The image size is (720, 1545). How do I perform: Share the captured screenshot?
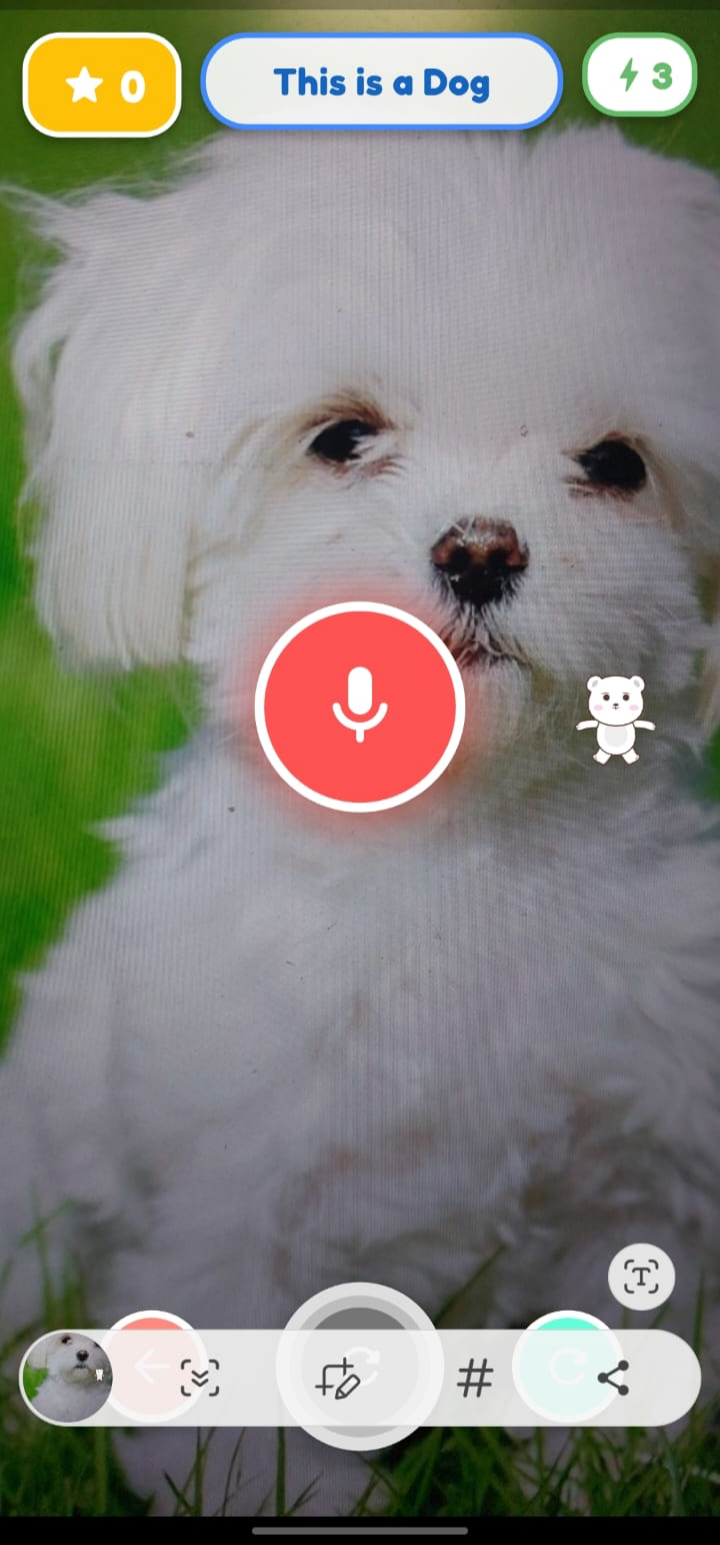(613, 1378)
